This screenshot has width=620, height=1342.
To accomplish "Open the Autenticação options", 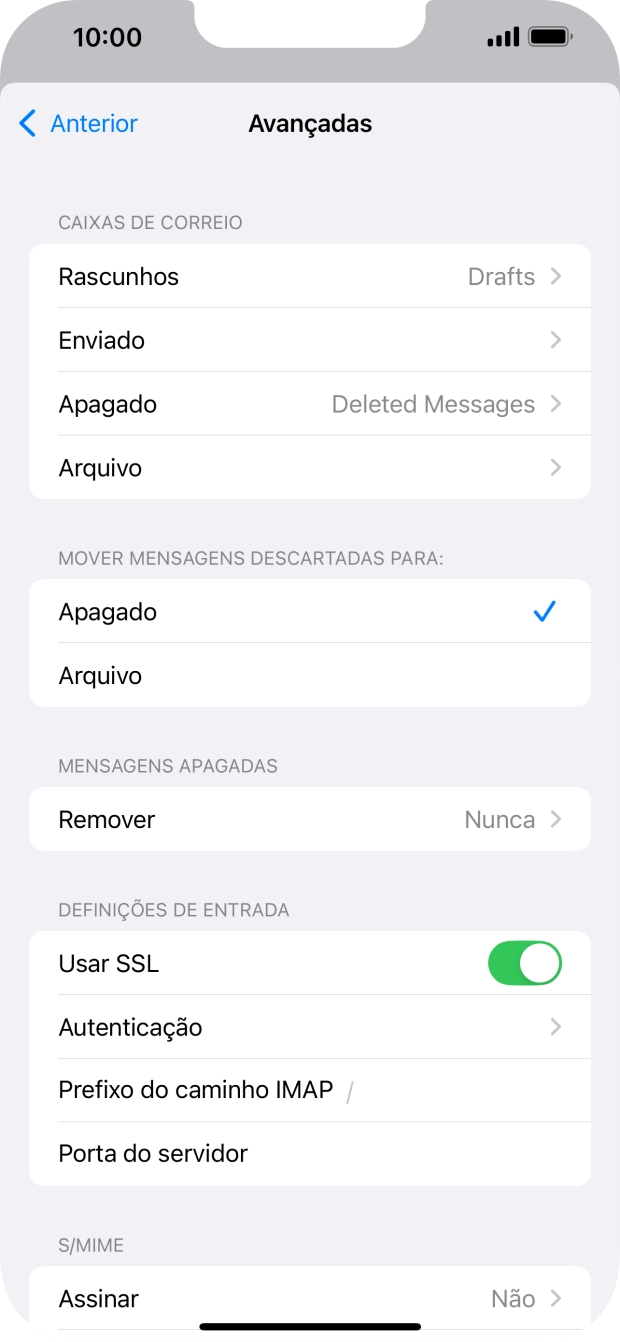I will click(x=310, y=1027).
